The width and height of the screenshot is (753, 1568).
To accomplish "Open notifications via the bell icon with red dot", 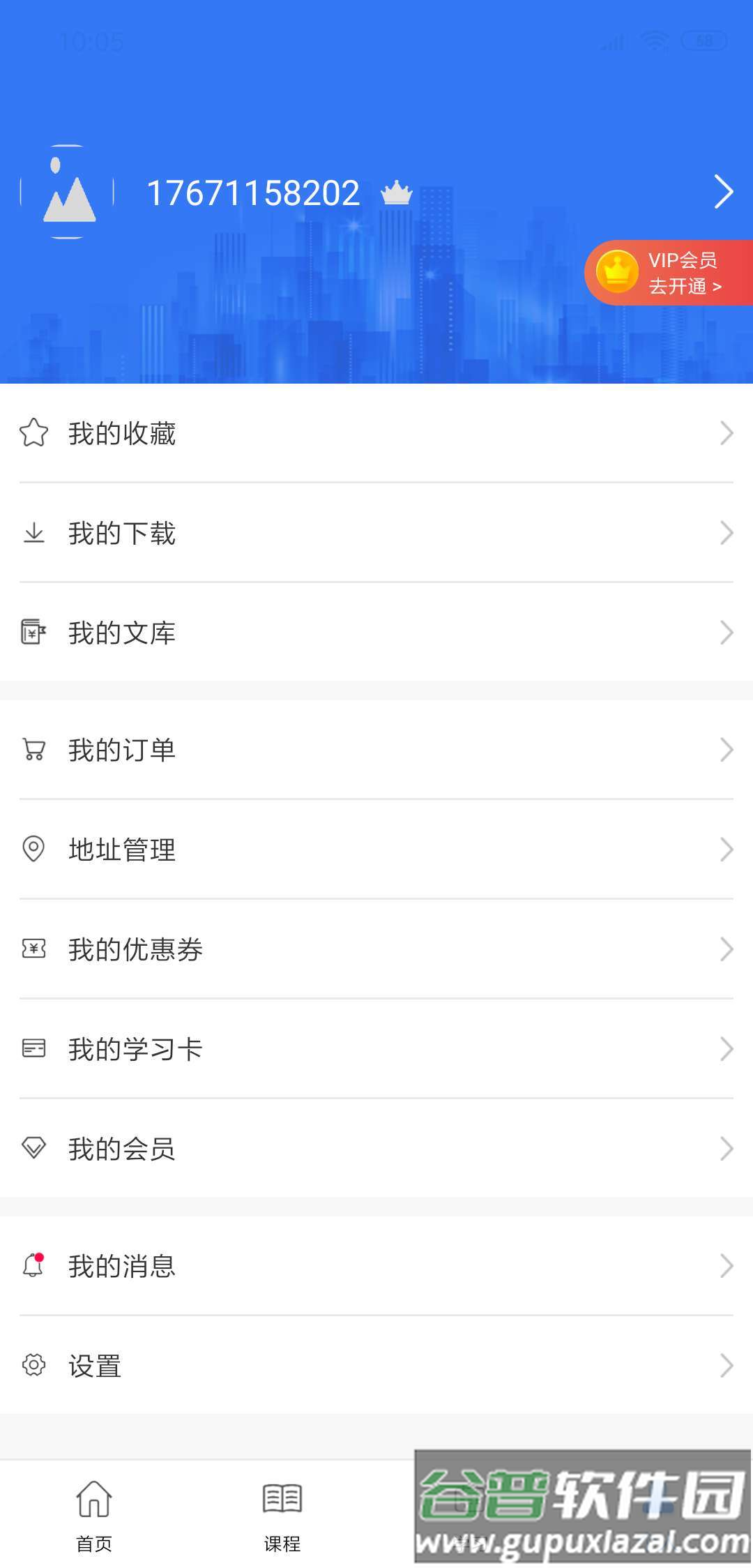I will coord(32,1266).
